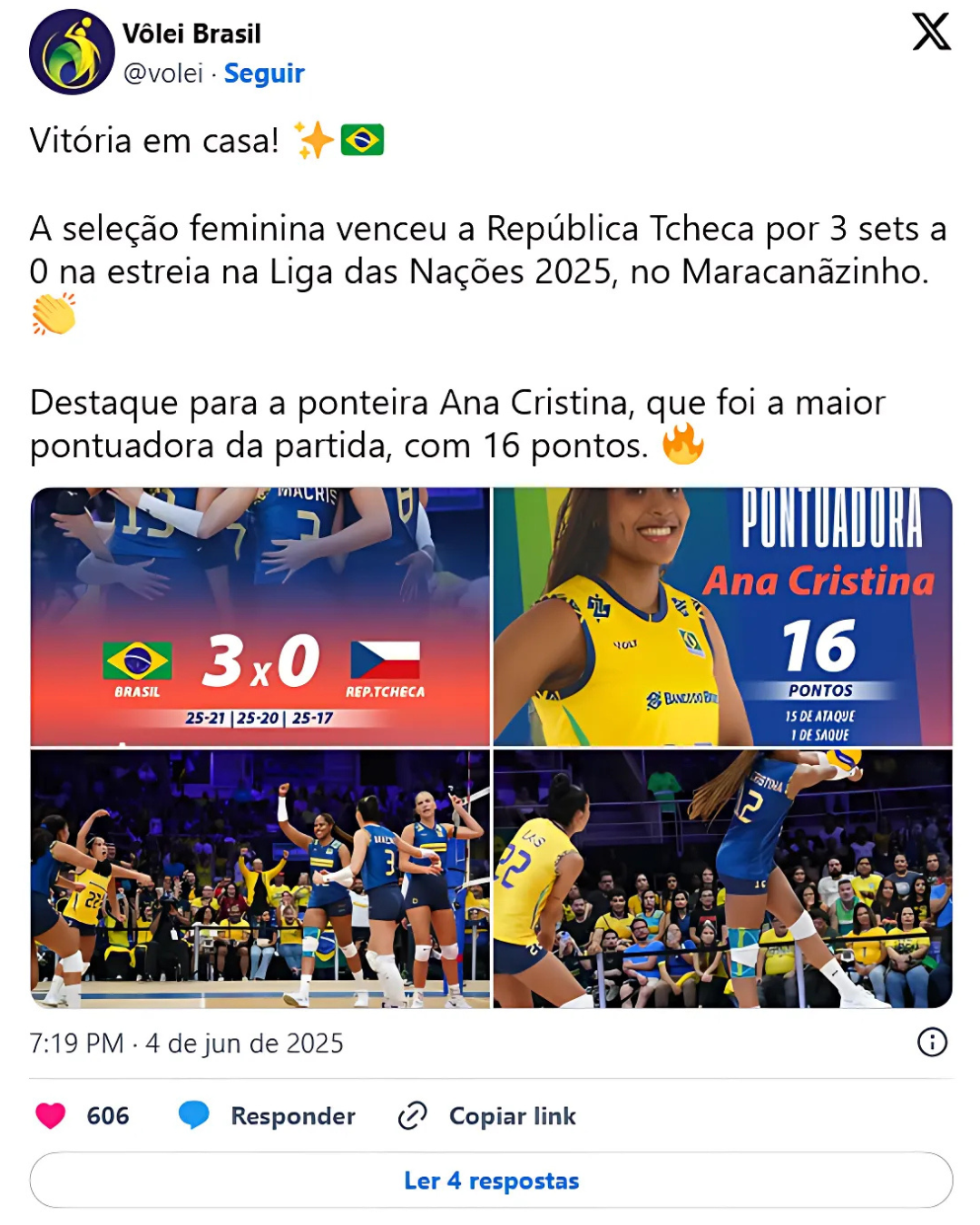Open the info icon beside the date

pyautogui.click(x=932, y=1042)
